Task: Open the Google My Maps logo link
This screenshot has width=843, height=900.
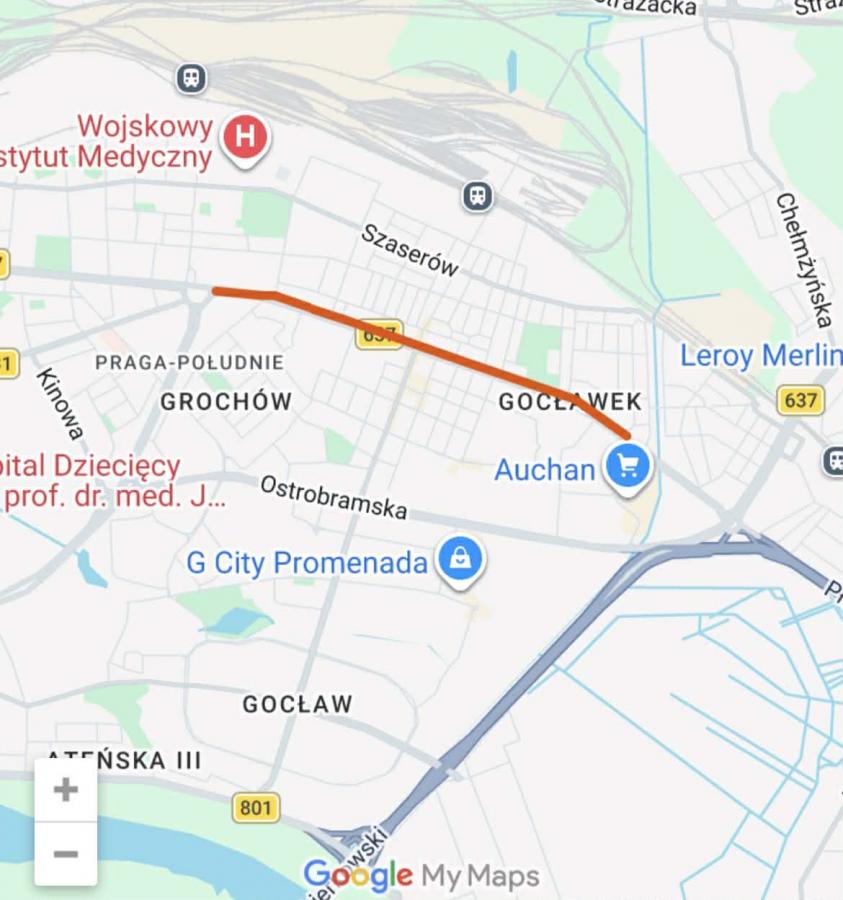Action: pos(421,877)
